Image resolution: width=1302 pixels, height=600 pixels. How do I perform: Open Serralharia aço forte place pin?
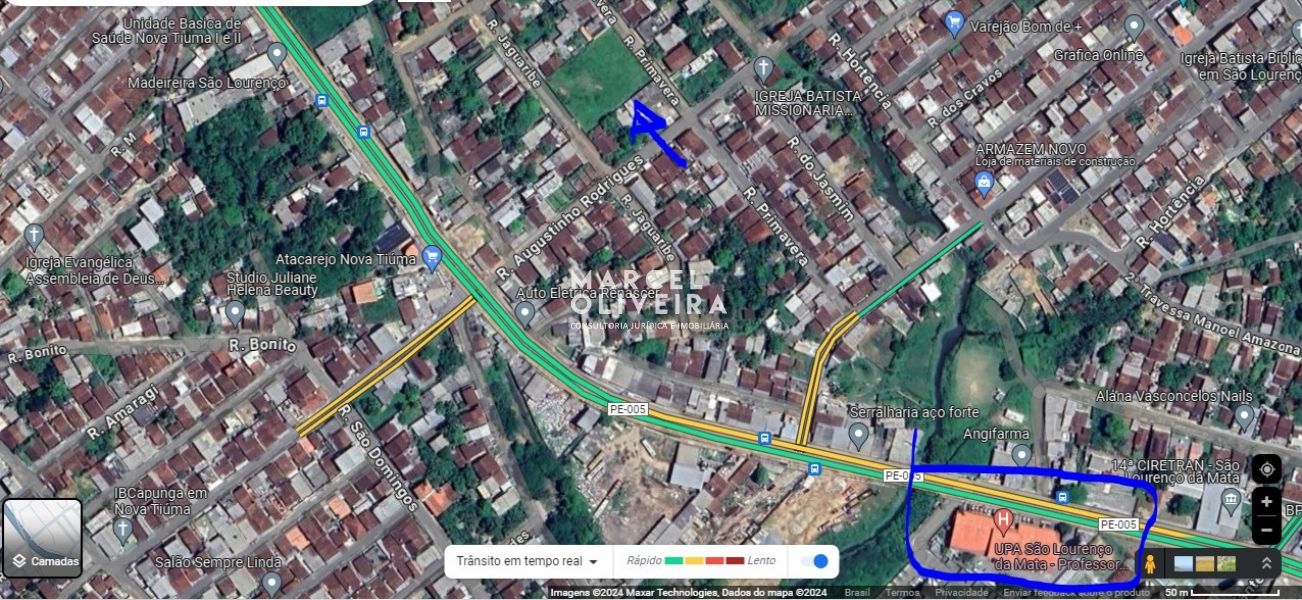[x=858, y=435]
